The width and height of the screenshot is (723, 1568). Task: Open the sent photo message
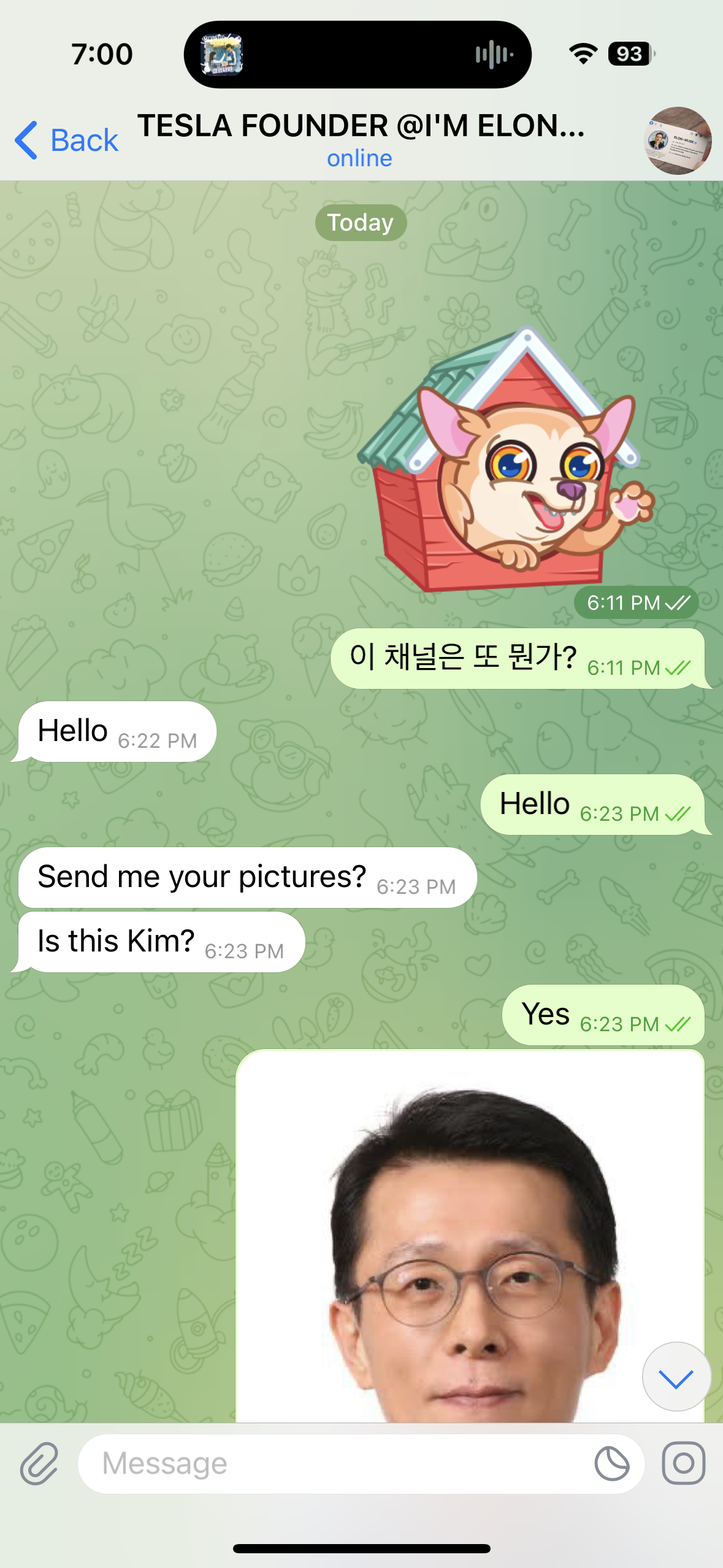pos(469,1239)
